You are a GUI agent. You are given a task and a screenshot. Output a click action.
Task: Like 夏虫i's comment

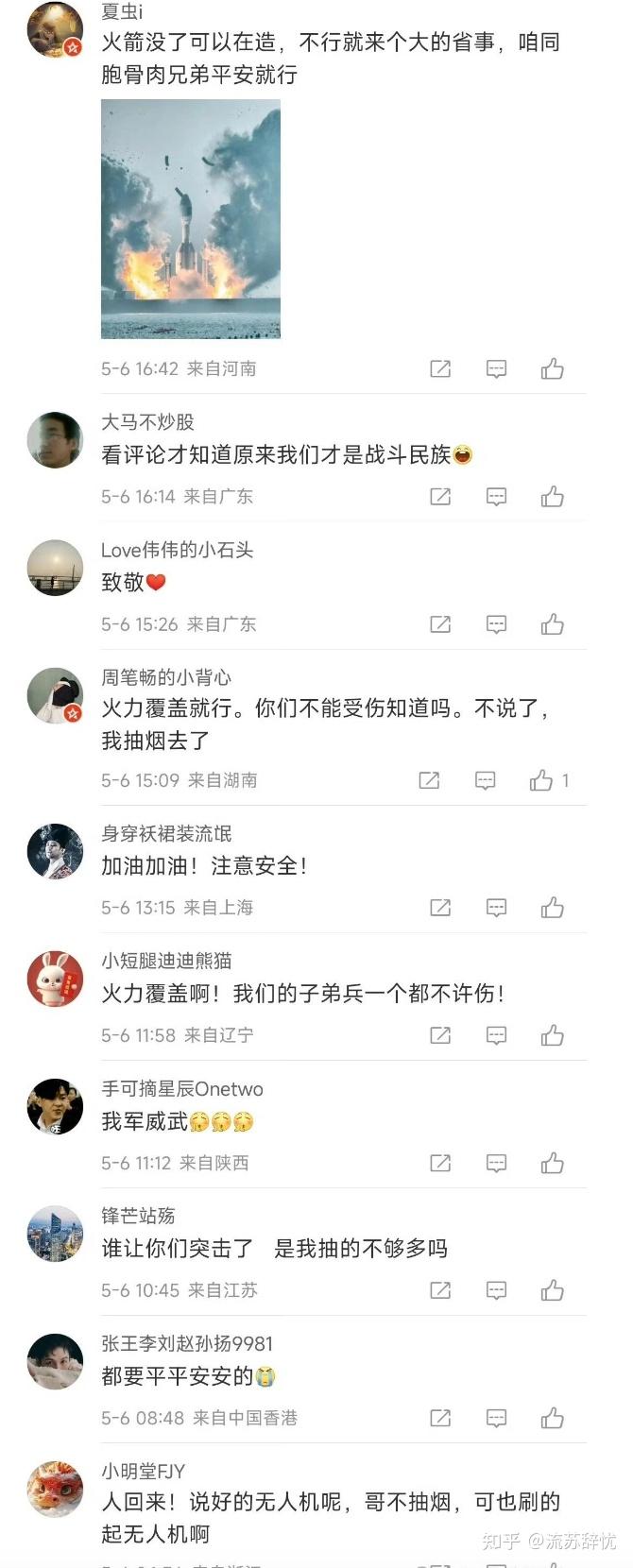point(553,368)
